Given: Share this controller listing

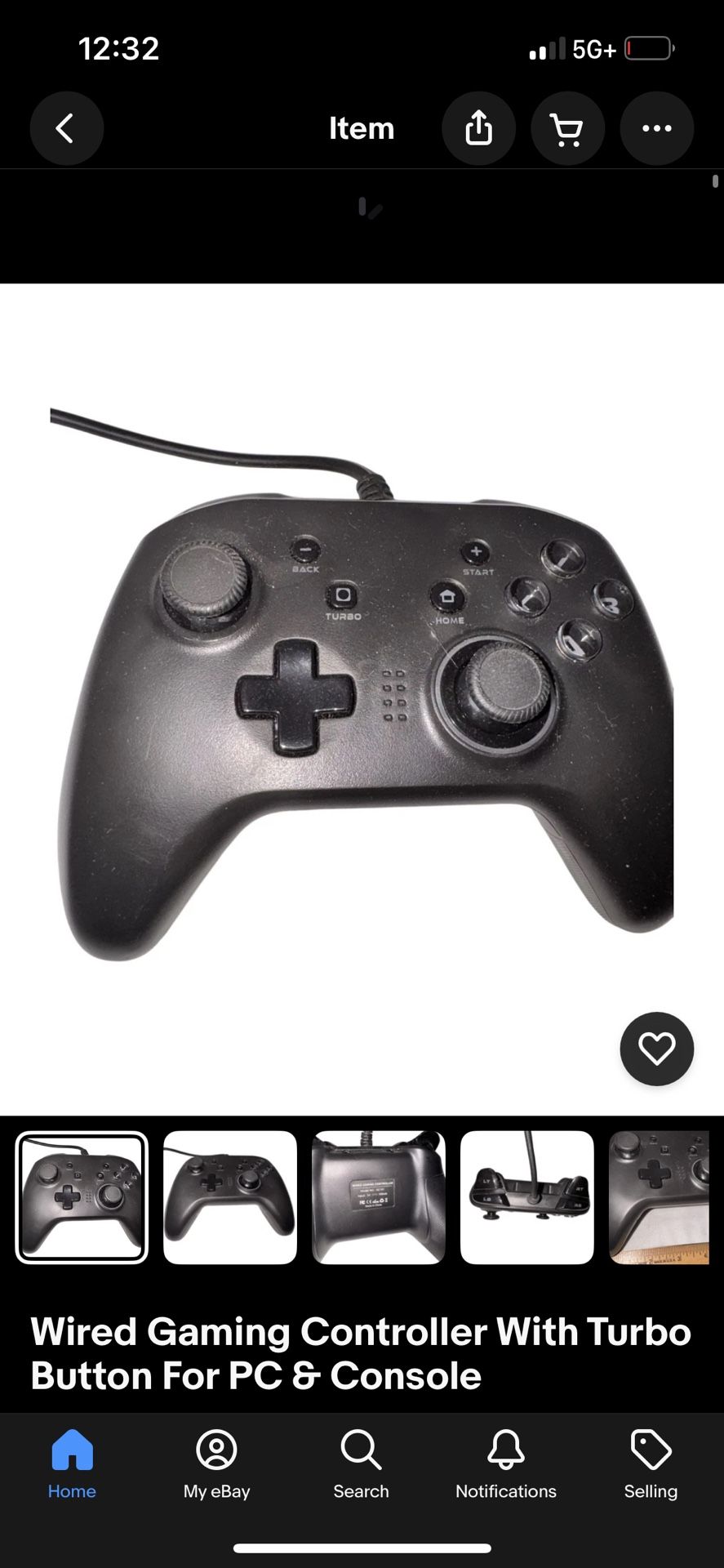Looking at the screenshot, I should click(x=479, y=128).
